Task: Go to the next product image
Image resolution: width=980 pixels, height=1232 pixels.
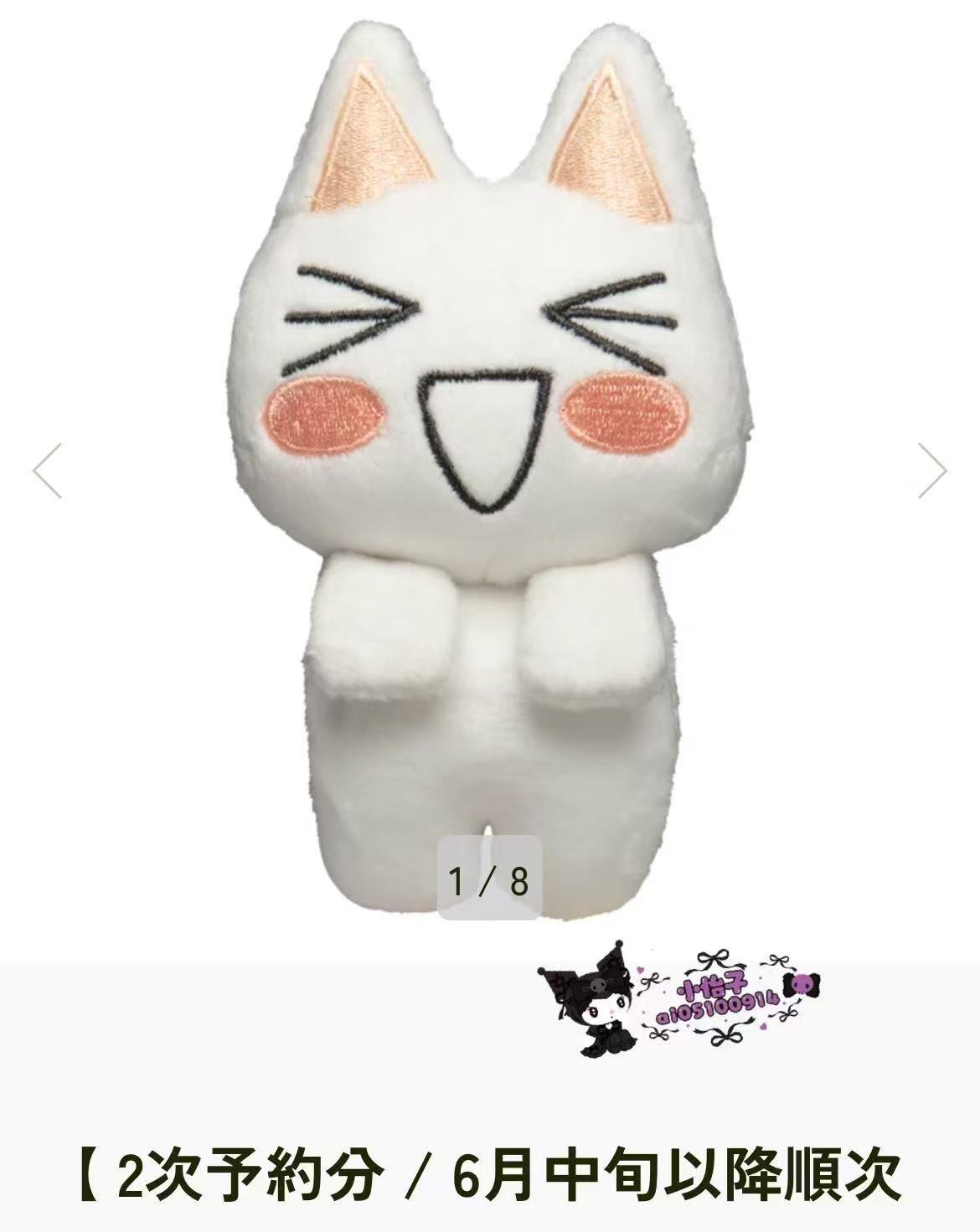Action: pos(931,471)
